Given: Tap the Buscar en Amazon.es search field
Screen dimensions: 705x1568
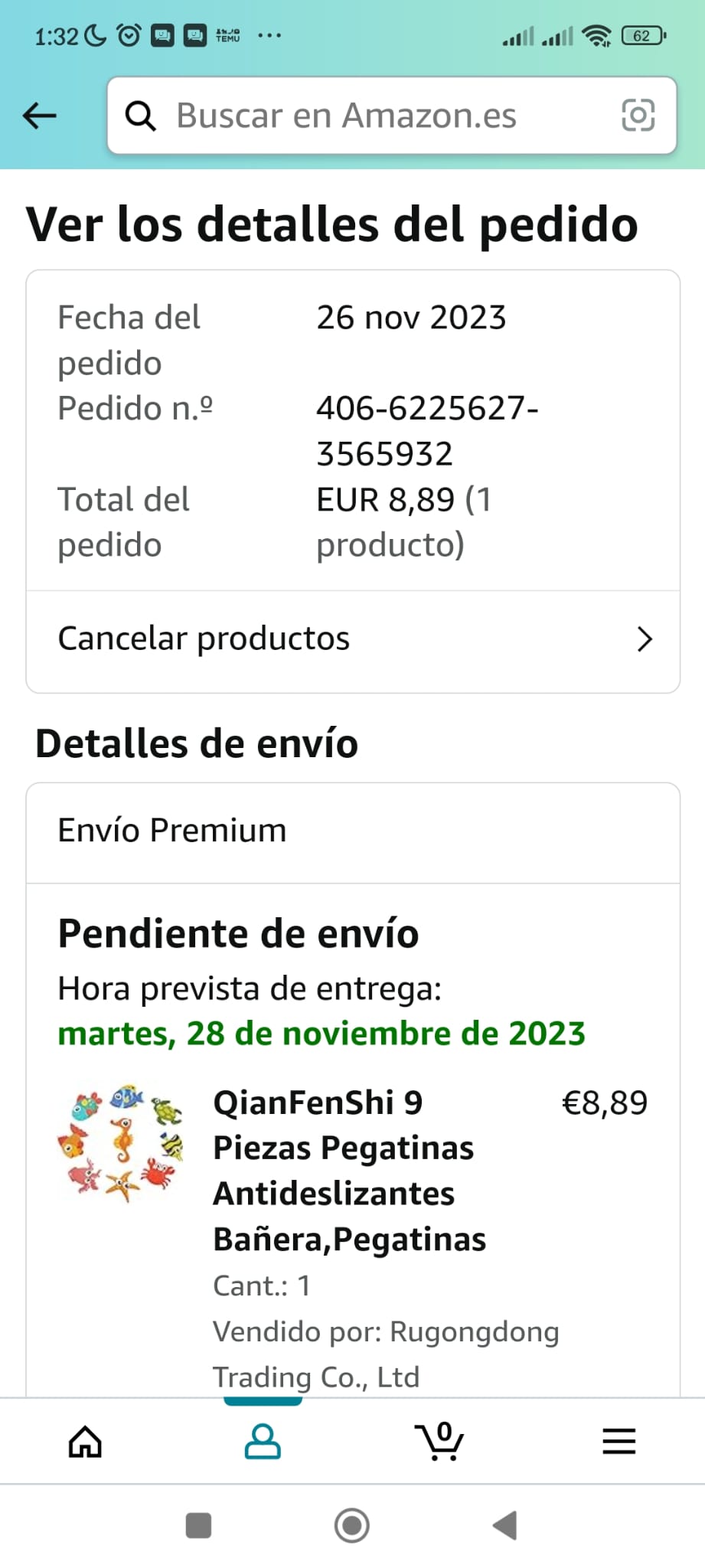Looking at the screenshot, I should tap(367, 116).
